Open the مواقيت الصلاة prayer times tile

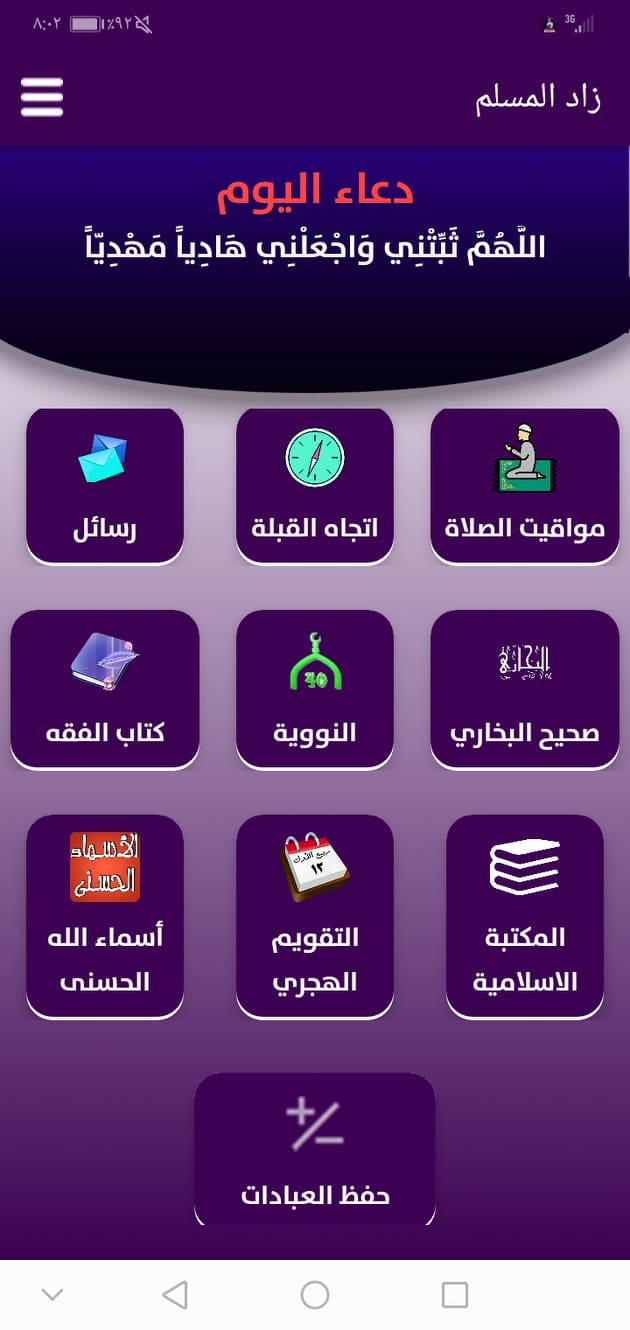point(525,486)
